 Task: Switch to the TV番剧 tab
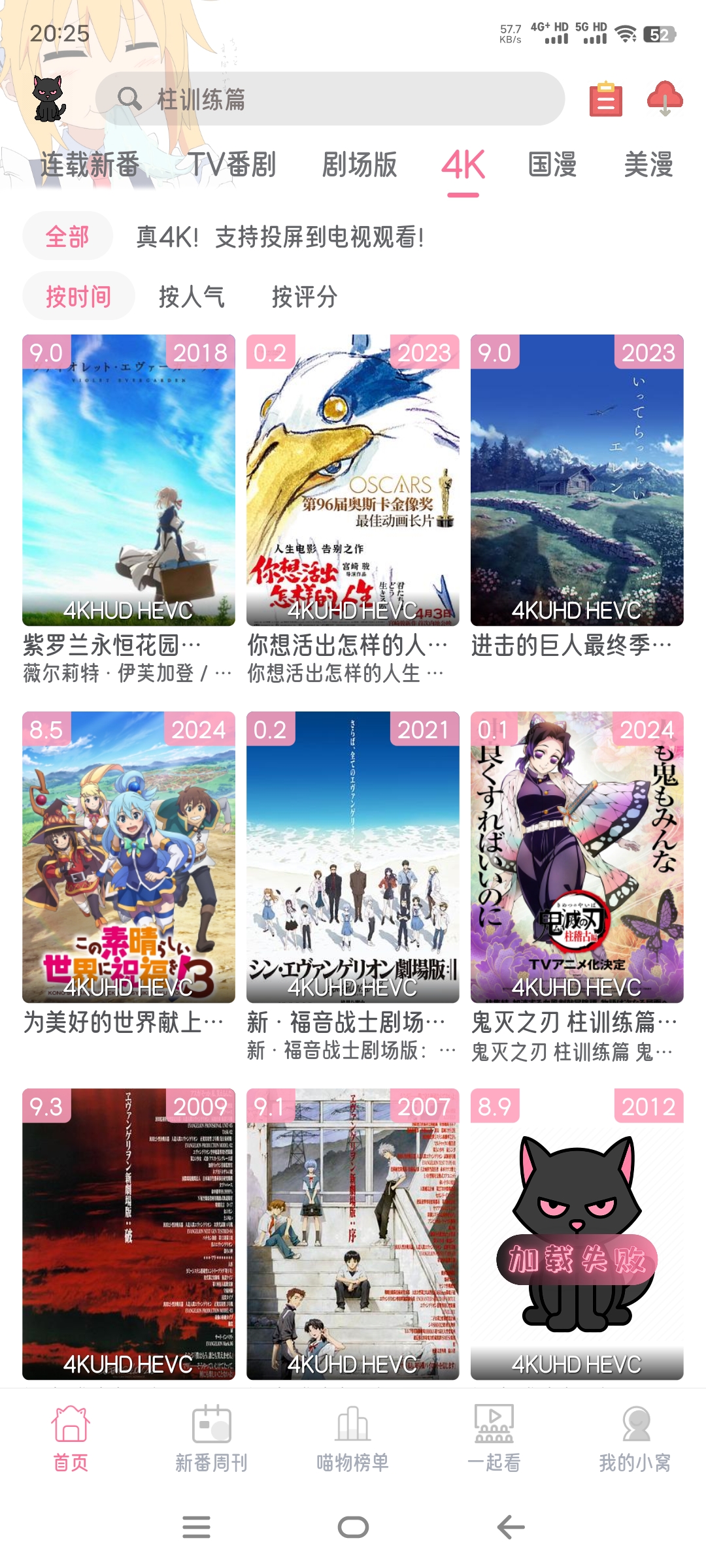pyautogui.click(x=232, y=164)
